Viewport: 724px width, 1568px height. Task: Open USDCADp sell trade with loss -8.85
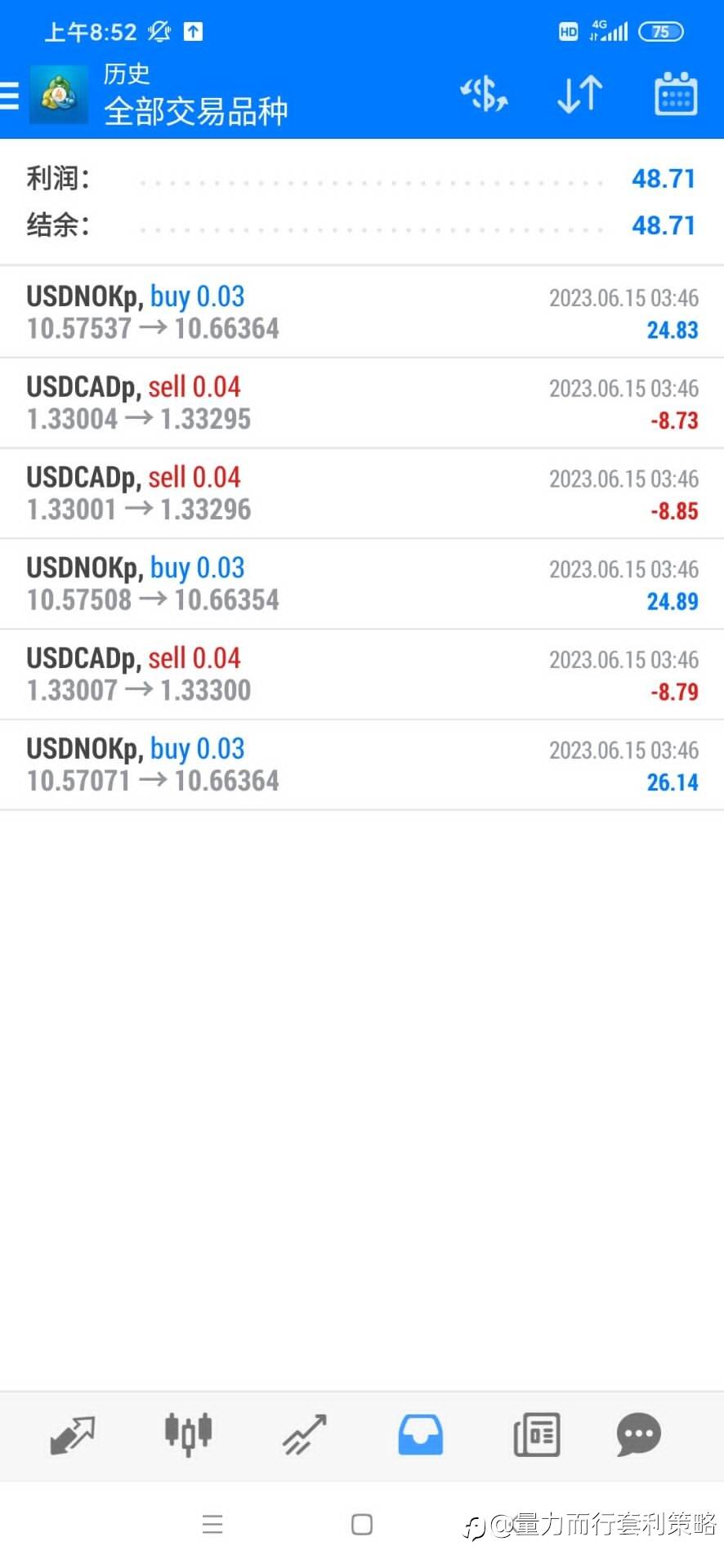tap(362, 494)
